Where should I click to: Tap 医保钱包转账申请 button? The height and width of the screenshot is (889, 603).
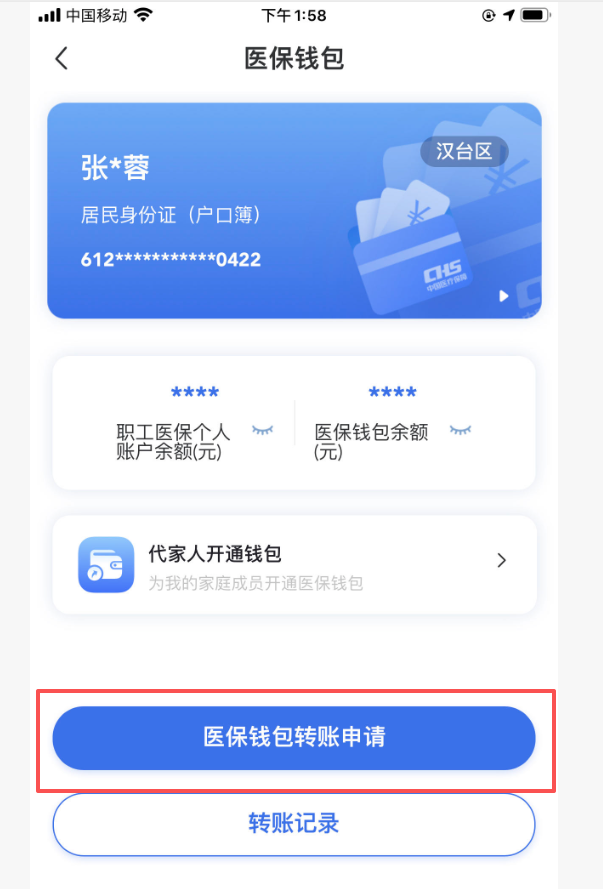tap(294, 738)
